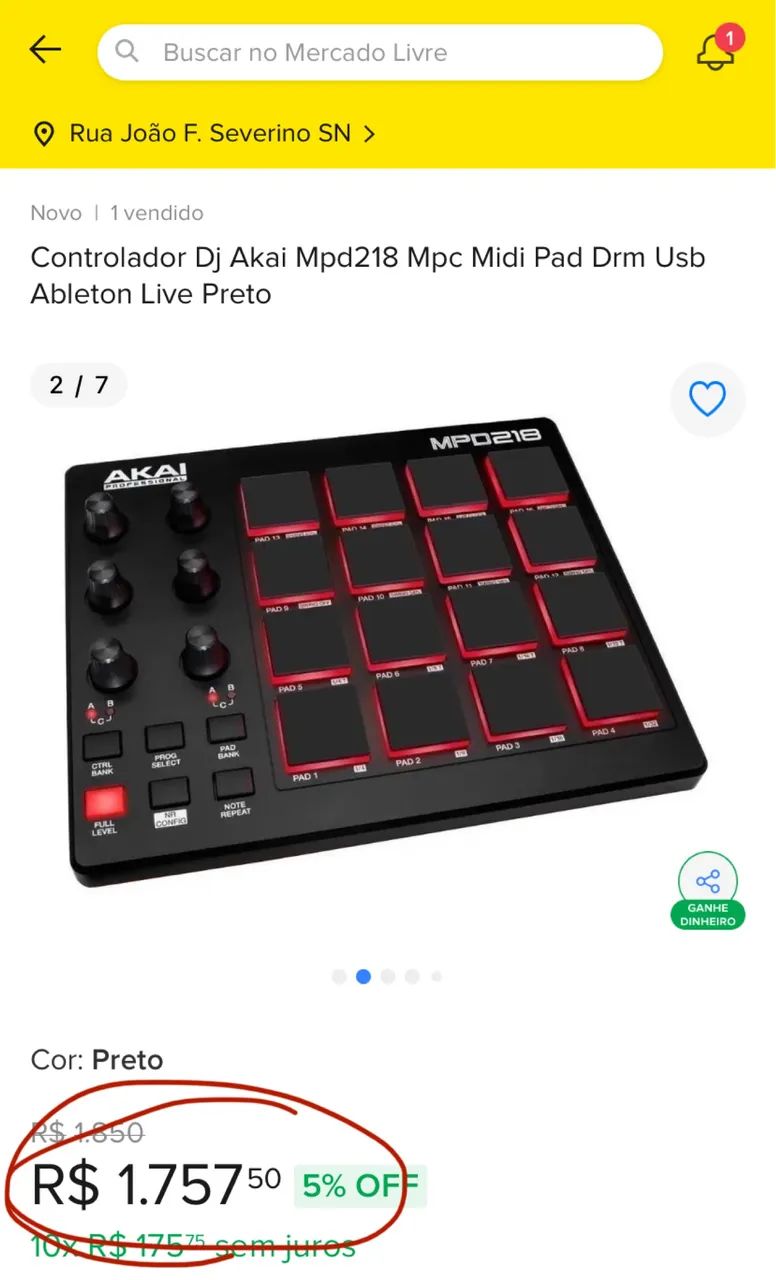
Task: Select the blue active carousel indicator
Action: coord(363,977)
